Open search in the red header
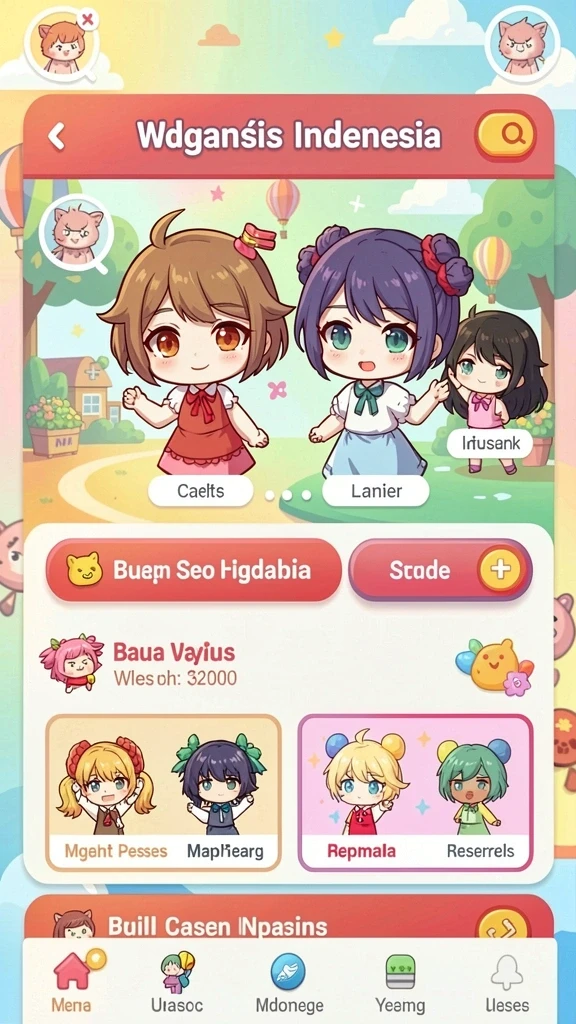The height and width of the screenshot is (1024, 576). [505, 135]
